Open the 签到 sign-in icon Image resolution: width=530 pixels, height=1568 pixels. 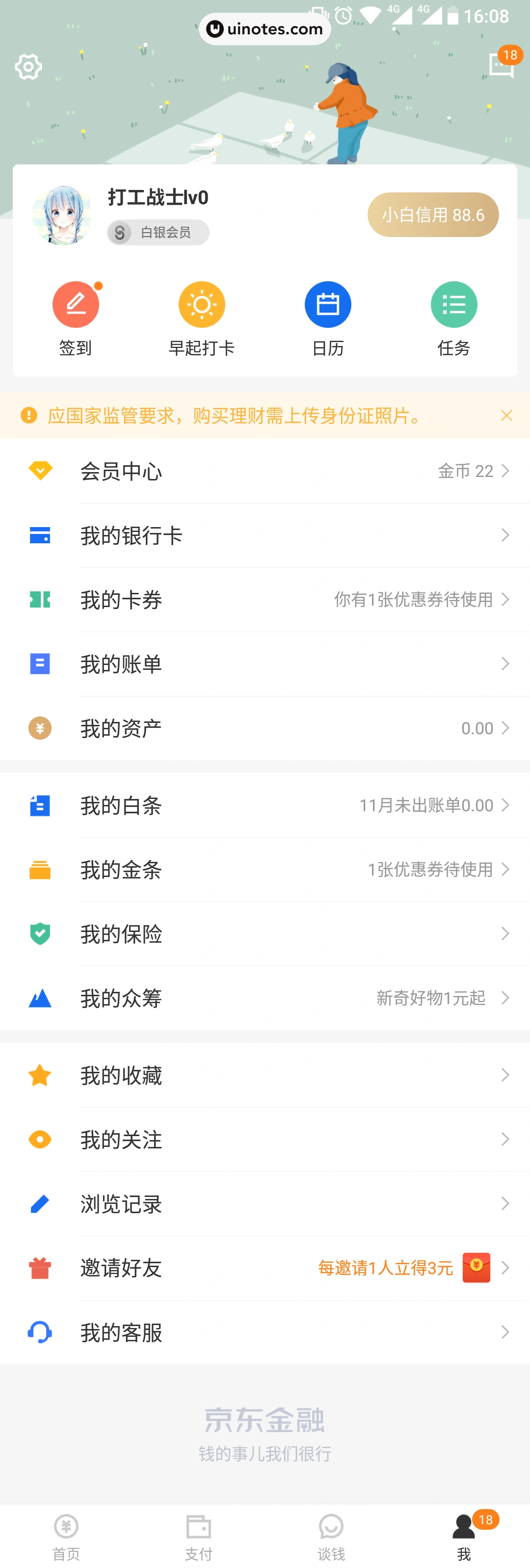pyautogui.click(x=76, y=304)
